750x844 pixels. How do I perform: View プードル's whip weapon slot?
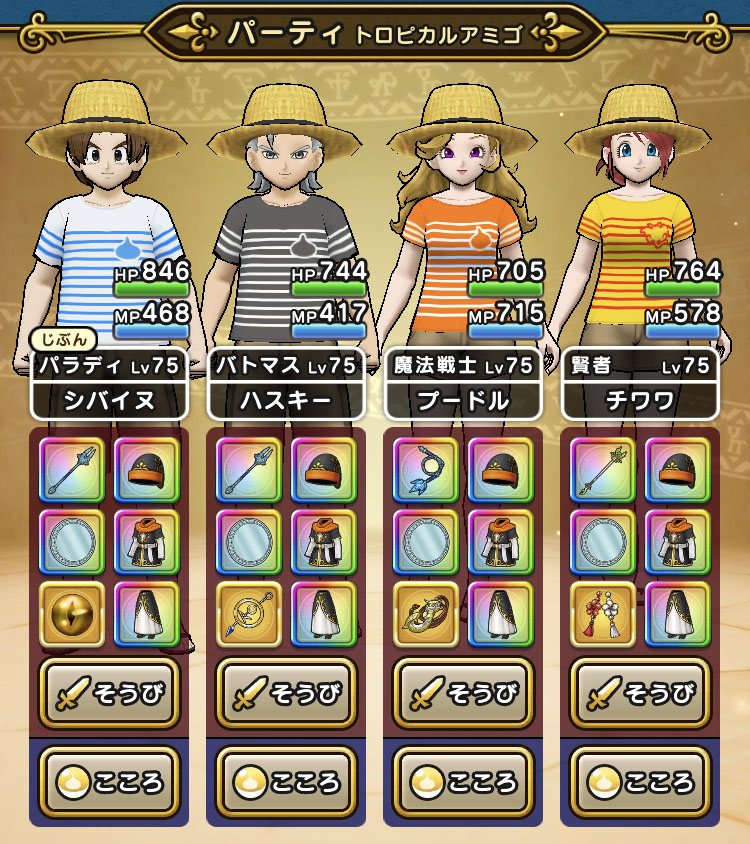coord(426,470)
